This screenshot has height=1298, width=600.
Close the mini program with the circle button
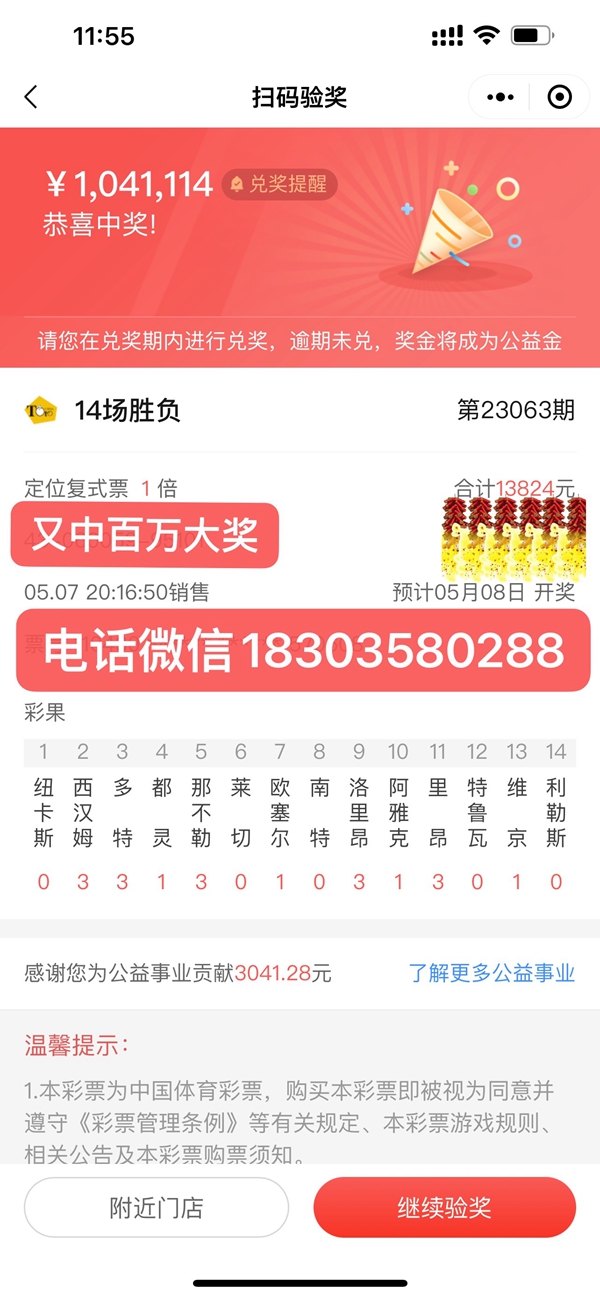pyautogui.click(x=560, y=97)
